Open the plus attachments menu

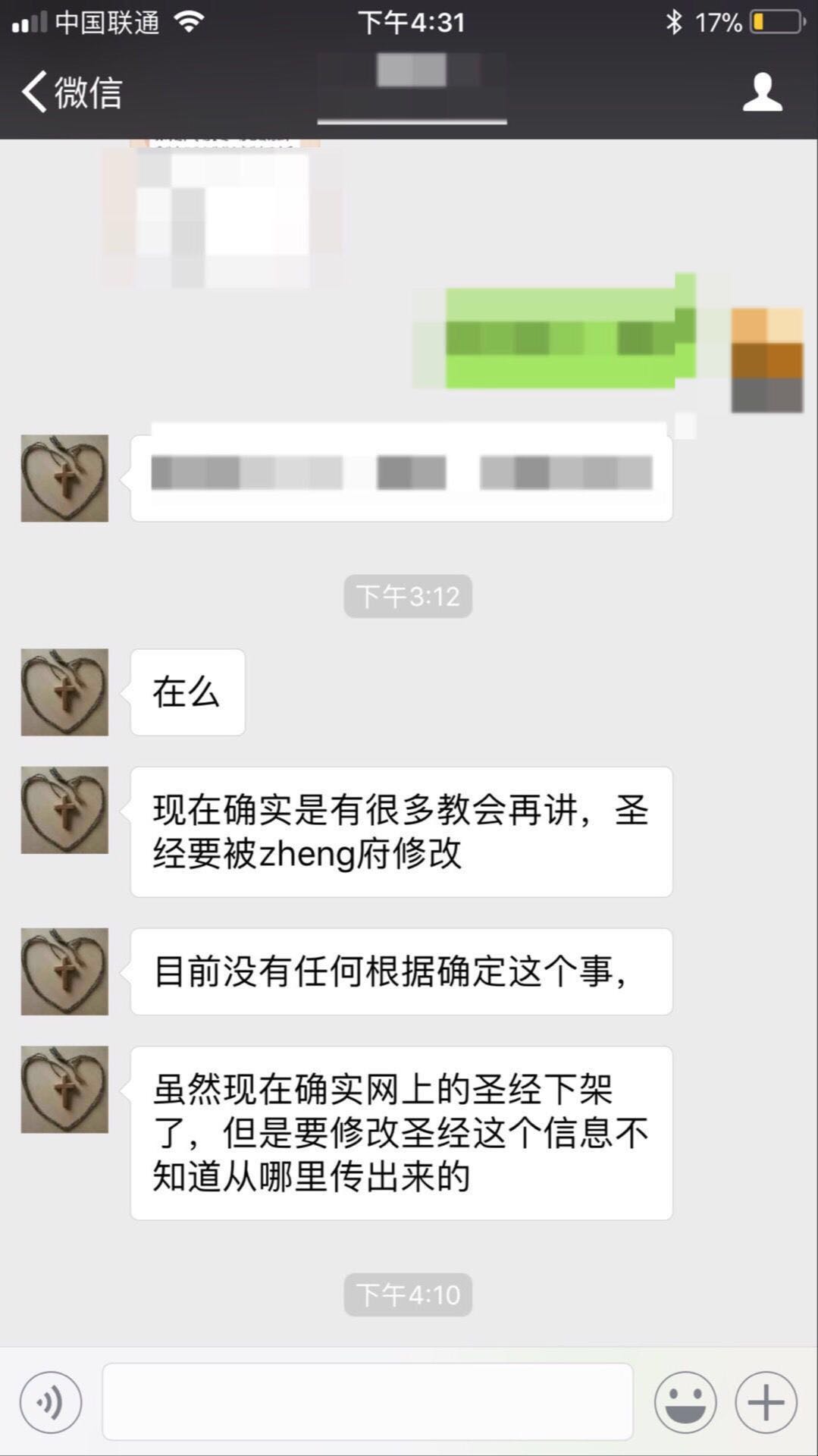[766, 1402]
